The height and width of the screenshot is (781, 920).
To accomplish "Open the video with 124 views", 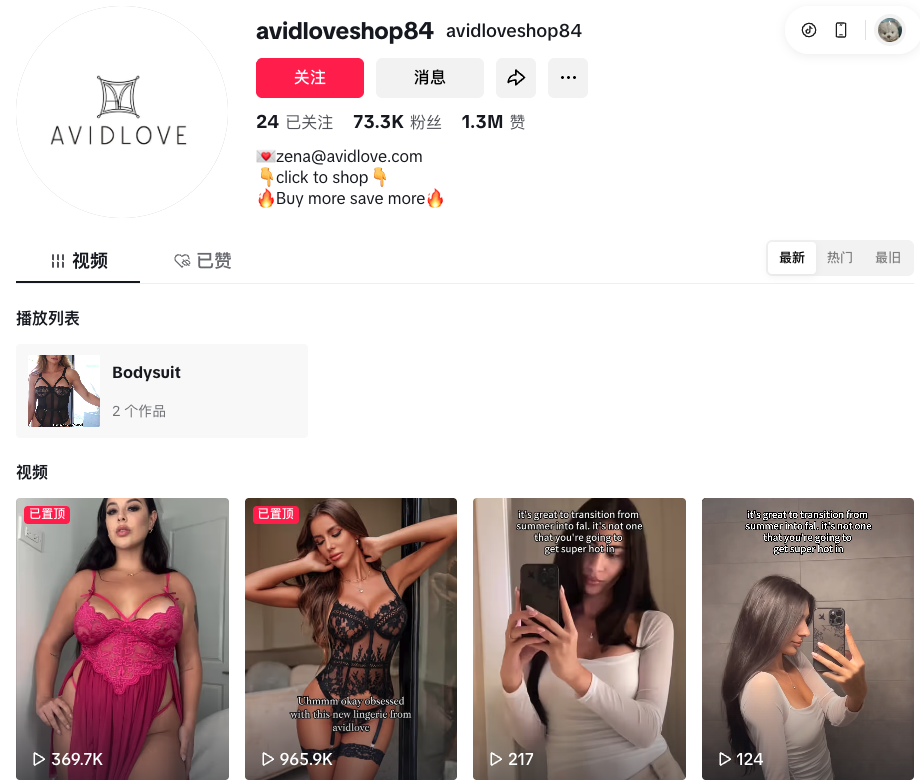I will click(x=808, y=638).
